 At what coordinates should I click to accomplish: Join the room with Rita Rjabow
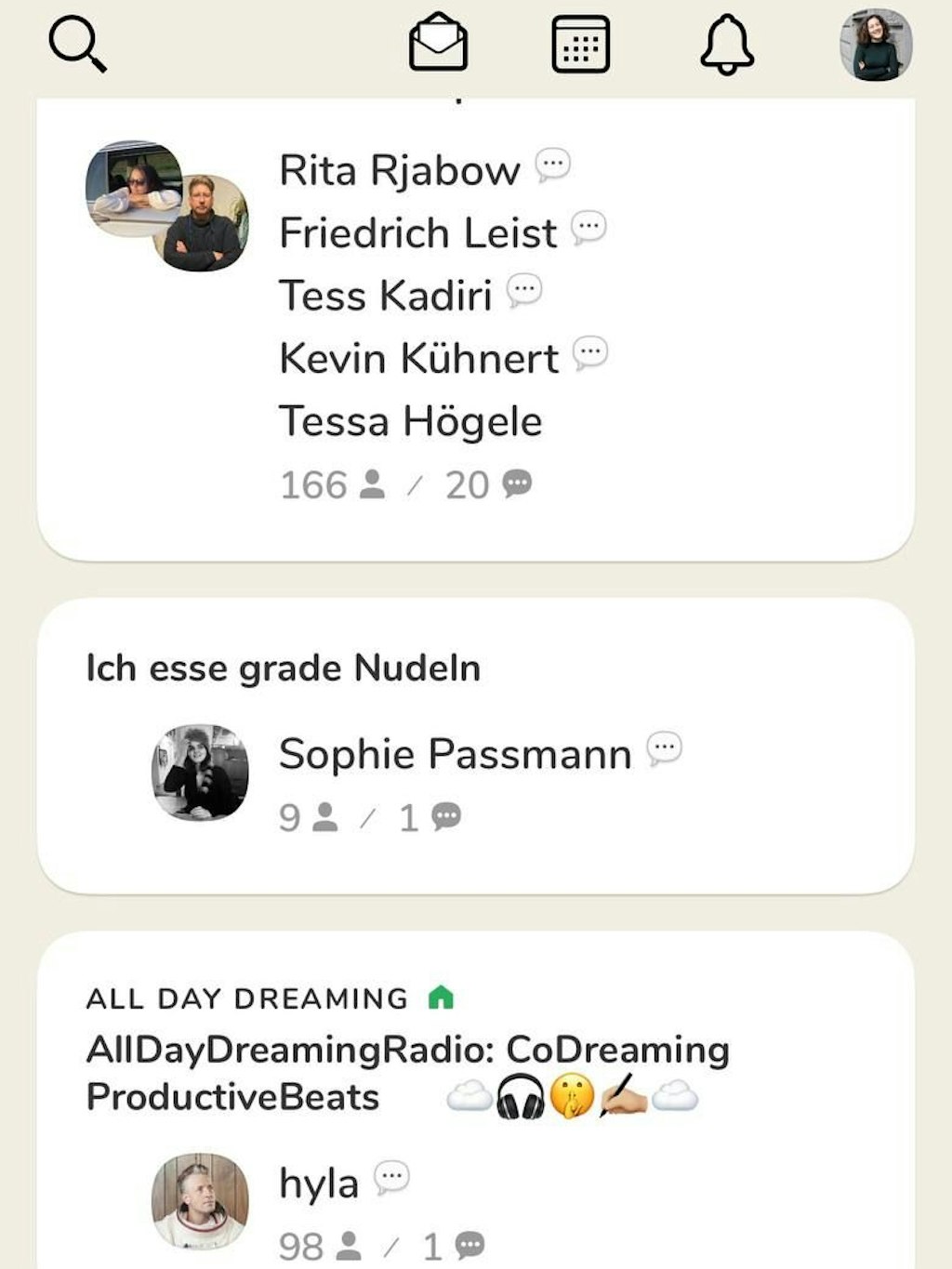[x=474, y=325]
